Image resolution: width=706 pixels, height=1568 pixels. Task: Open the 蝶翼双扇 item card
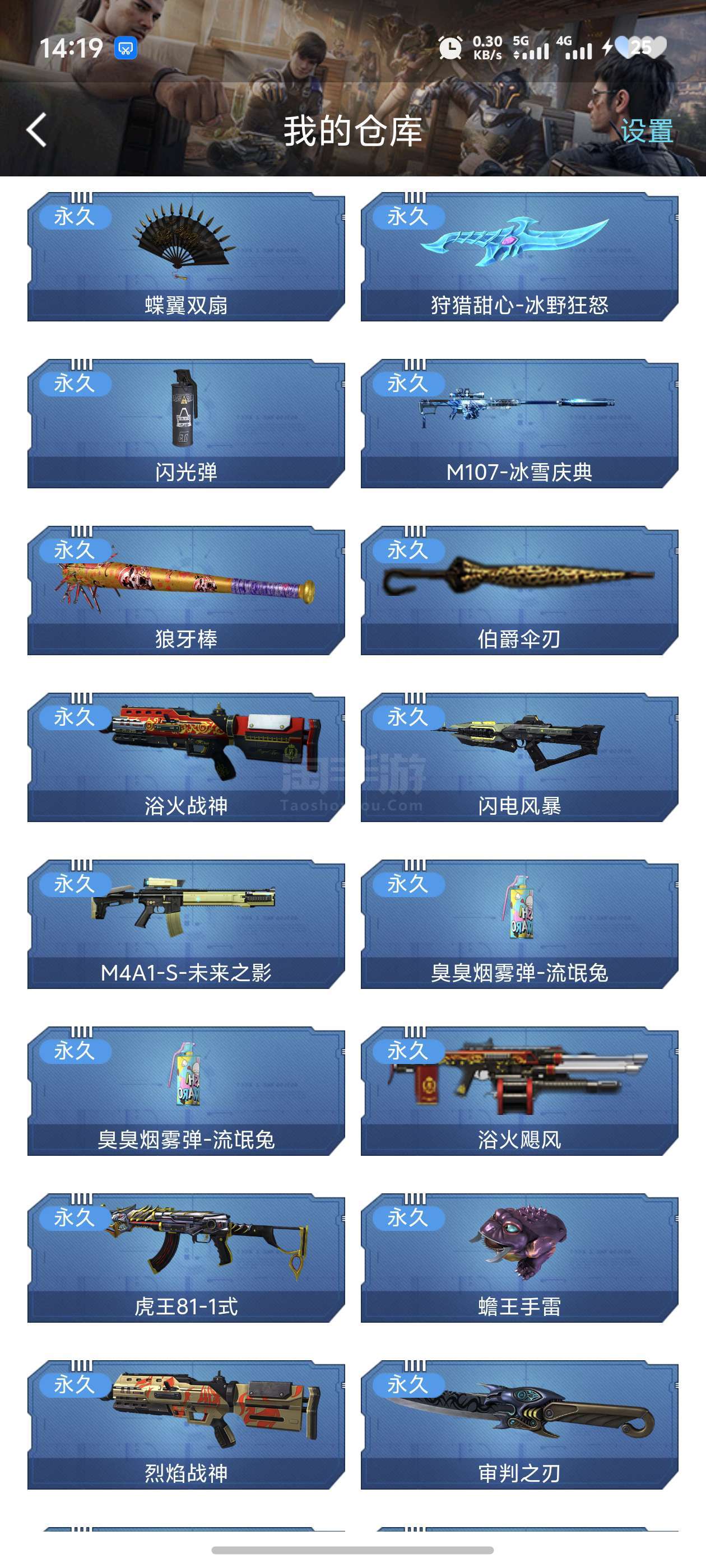186,256
